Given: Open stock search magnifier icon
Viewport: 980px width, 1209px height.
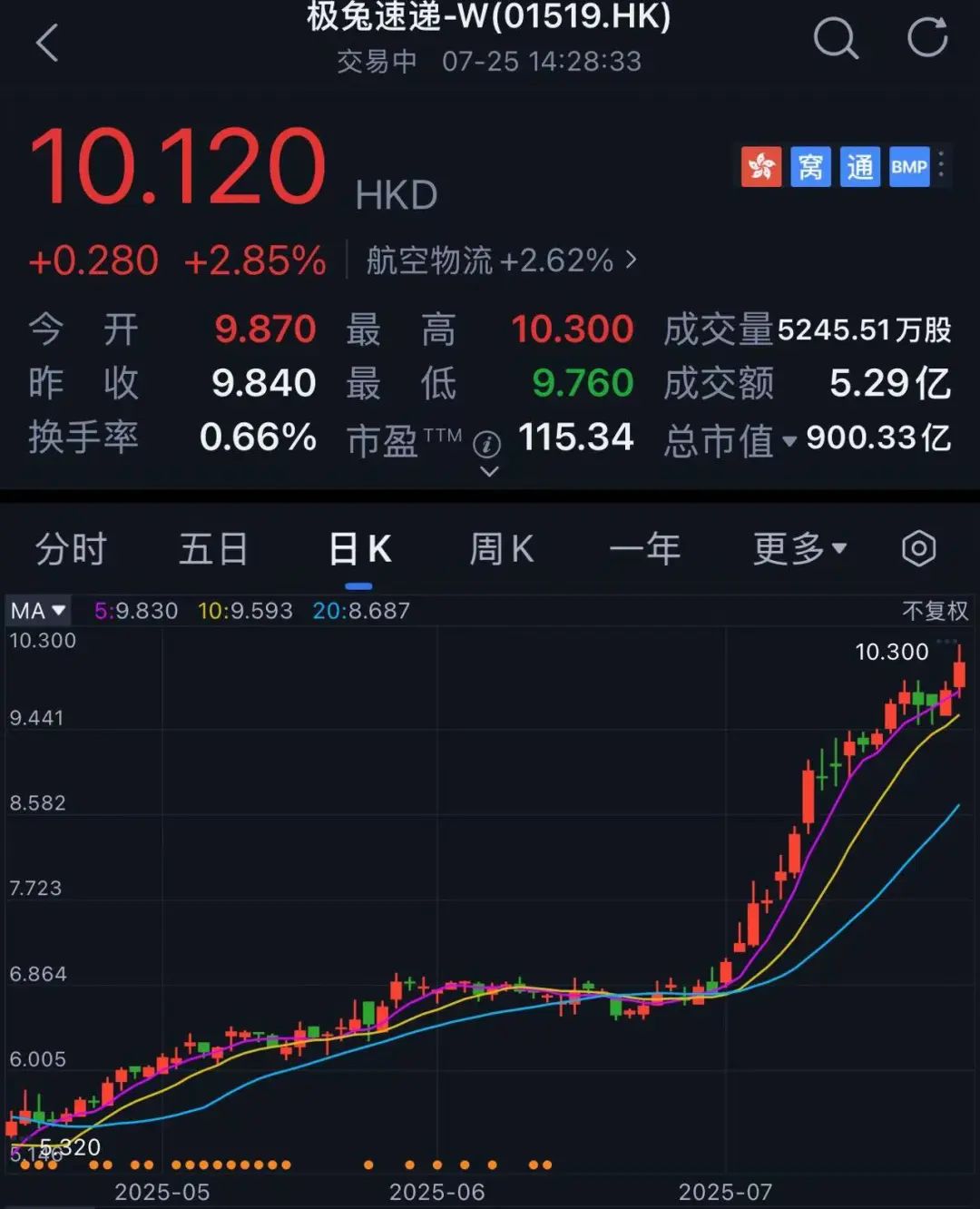Looking at the screenshot, I should pyautogui.click(x=835, y=40).
